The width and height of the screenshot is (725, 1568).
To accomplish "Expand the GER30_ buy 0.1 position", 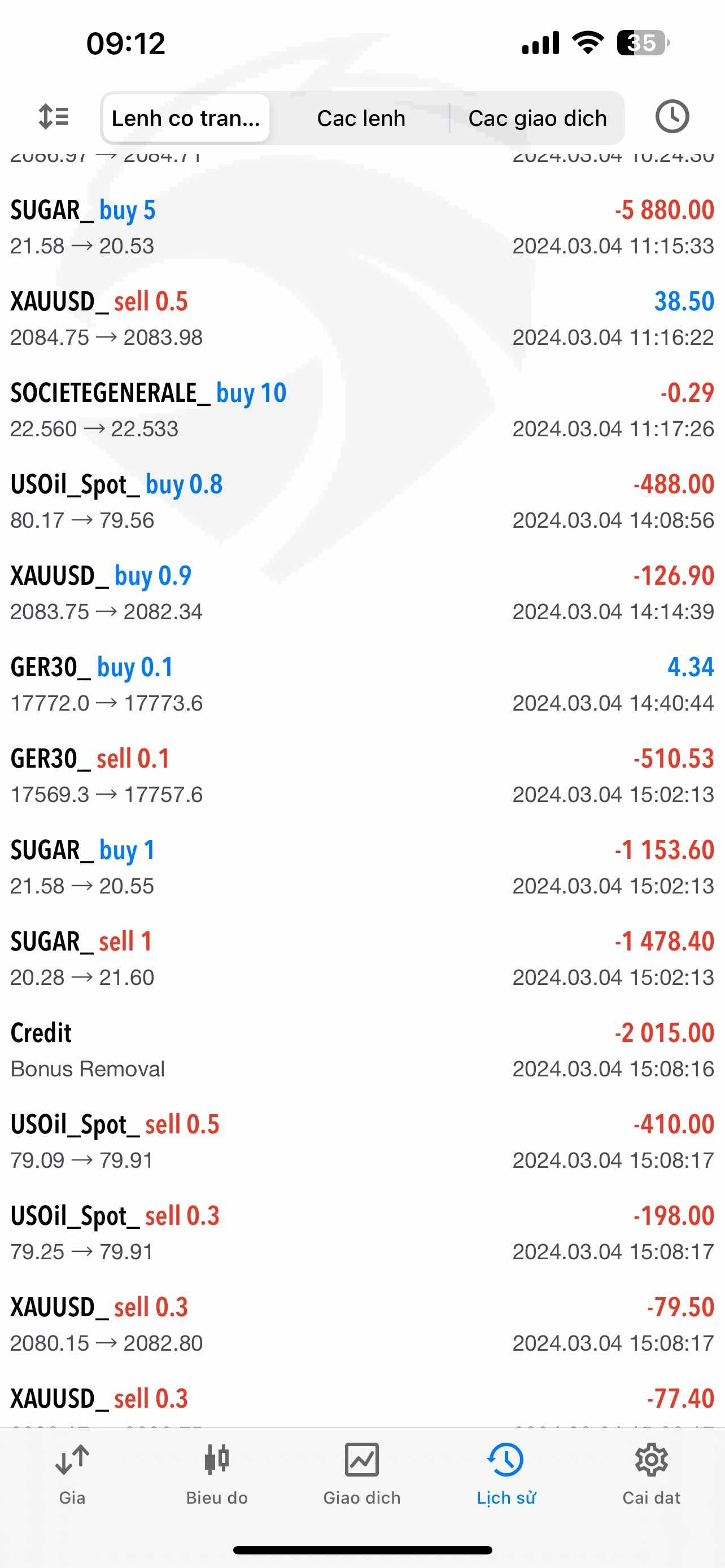I will point(362,685).
